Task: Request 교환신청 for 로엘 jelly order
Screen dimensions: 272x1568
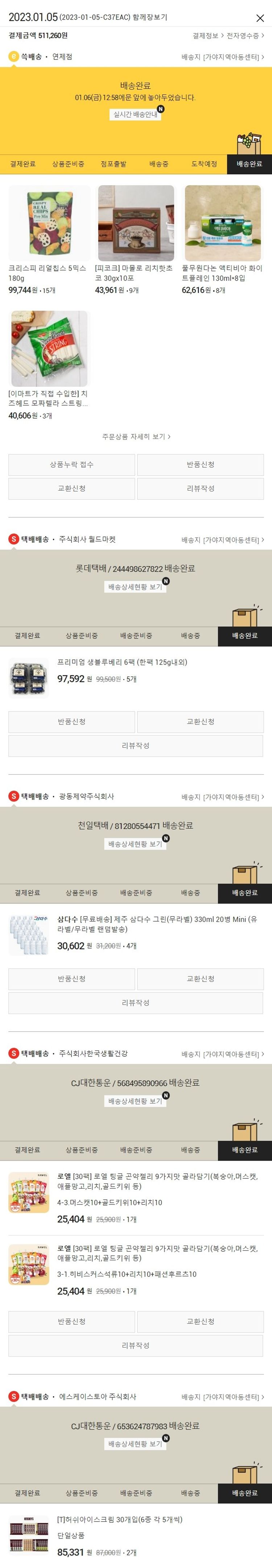Action: click(x=200, y=1321)
